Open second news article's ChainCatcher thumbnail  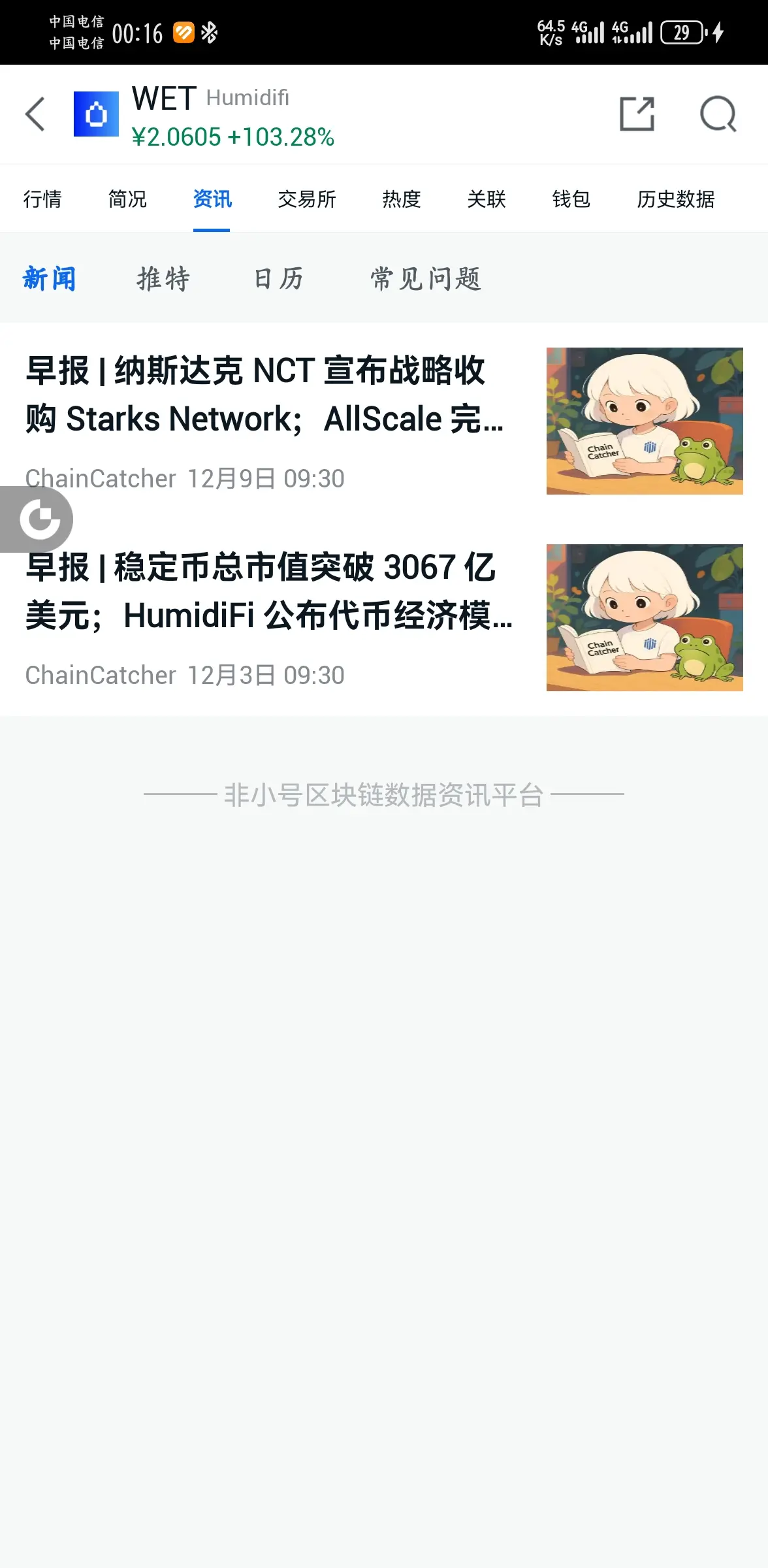click(x=643, y=618)
